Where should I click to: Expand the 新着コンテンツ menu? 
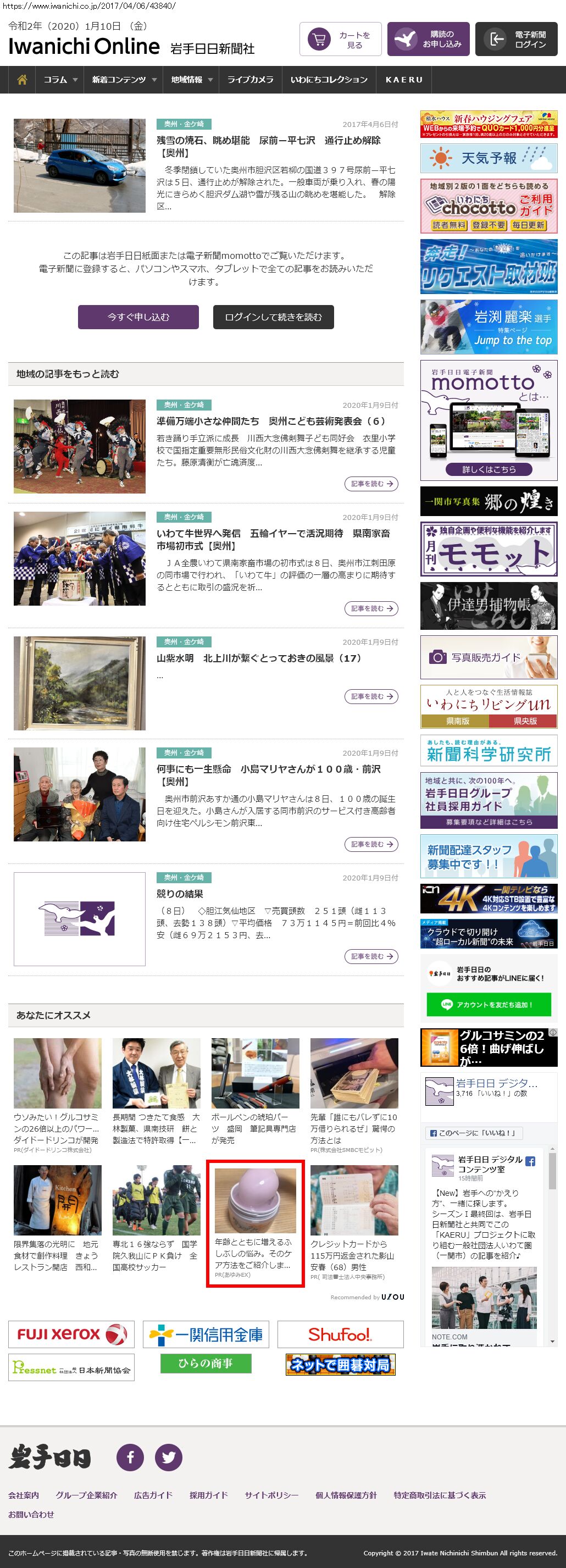[x=124, y=80]
